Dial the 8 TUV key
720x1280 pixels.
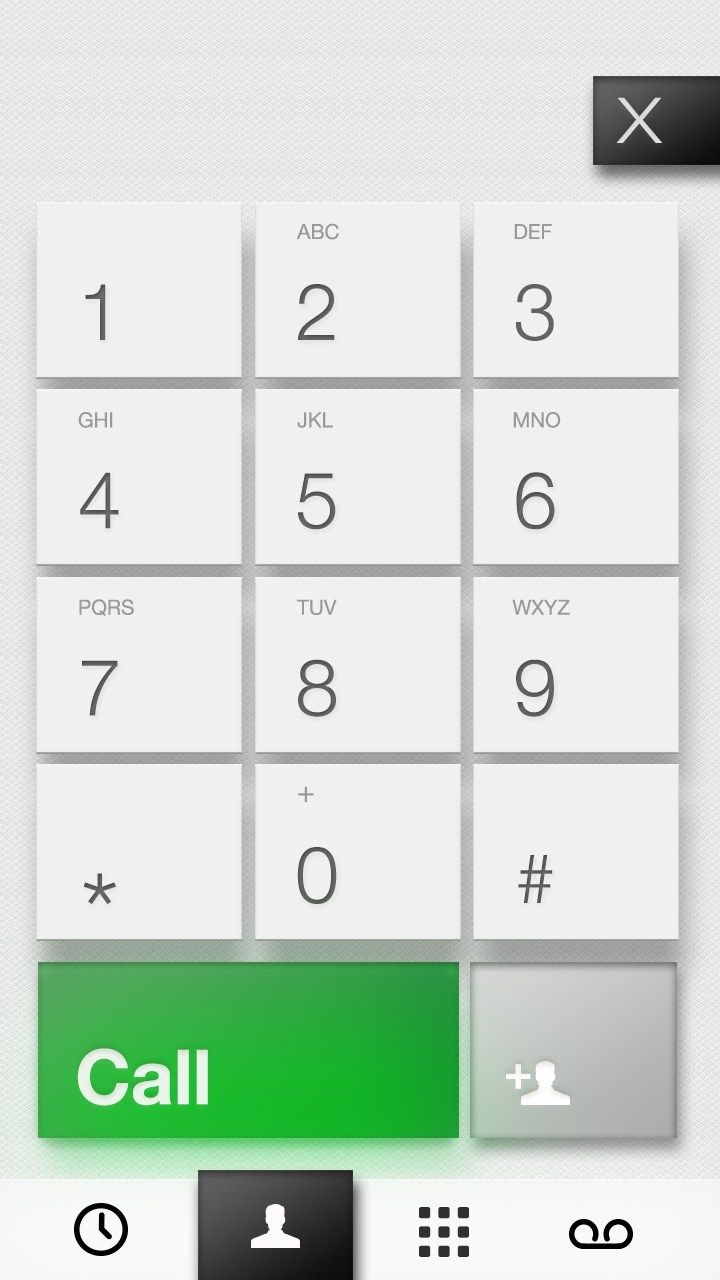coord(357,664)
